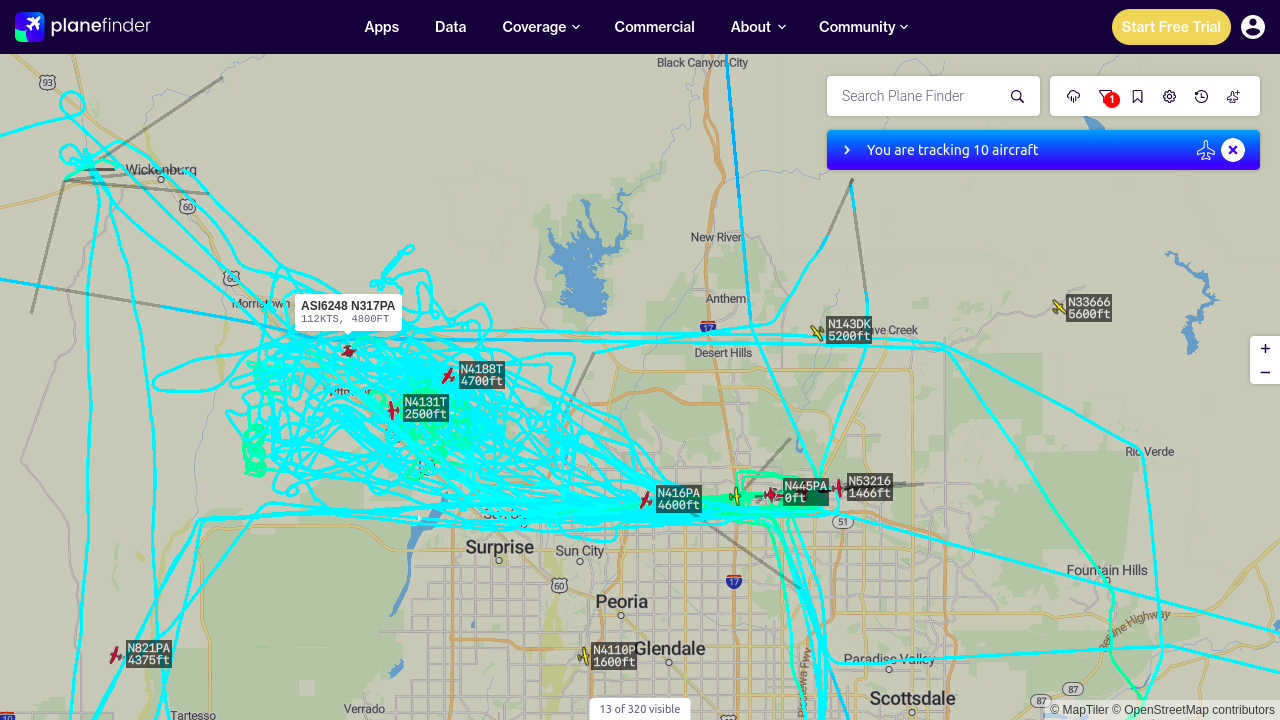The height and width of the screenshot is (720, 1280).
Task: Zoom in on the map
Action: pyautogui.click(x=1265, y=349)
